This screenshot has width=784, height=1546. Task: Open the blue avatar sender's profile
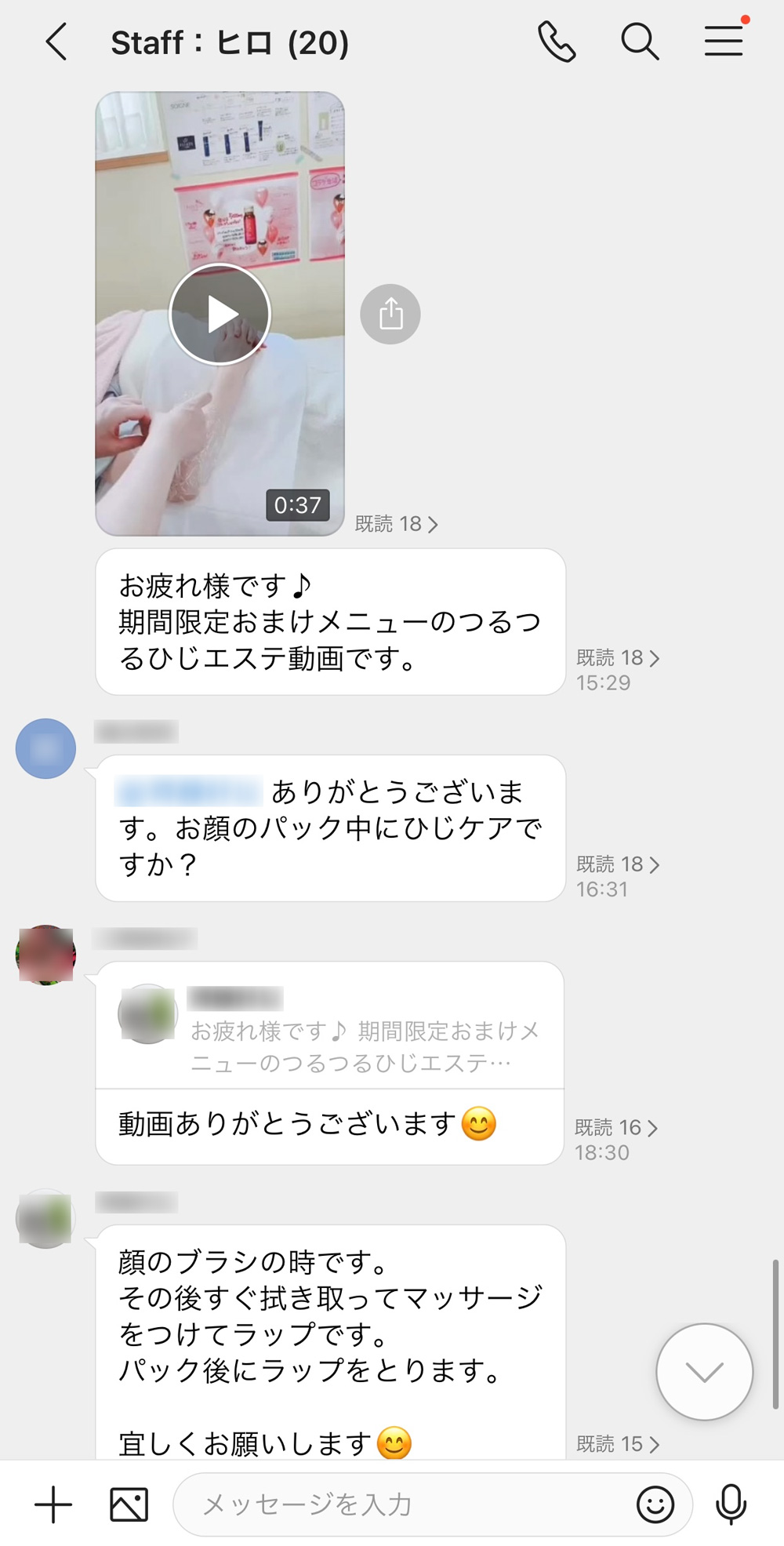[45, 748]
